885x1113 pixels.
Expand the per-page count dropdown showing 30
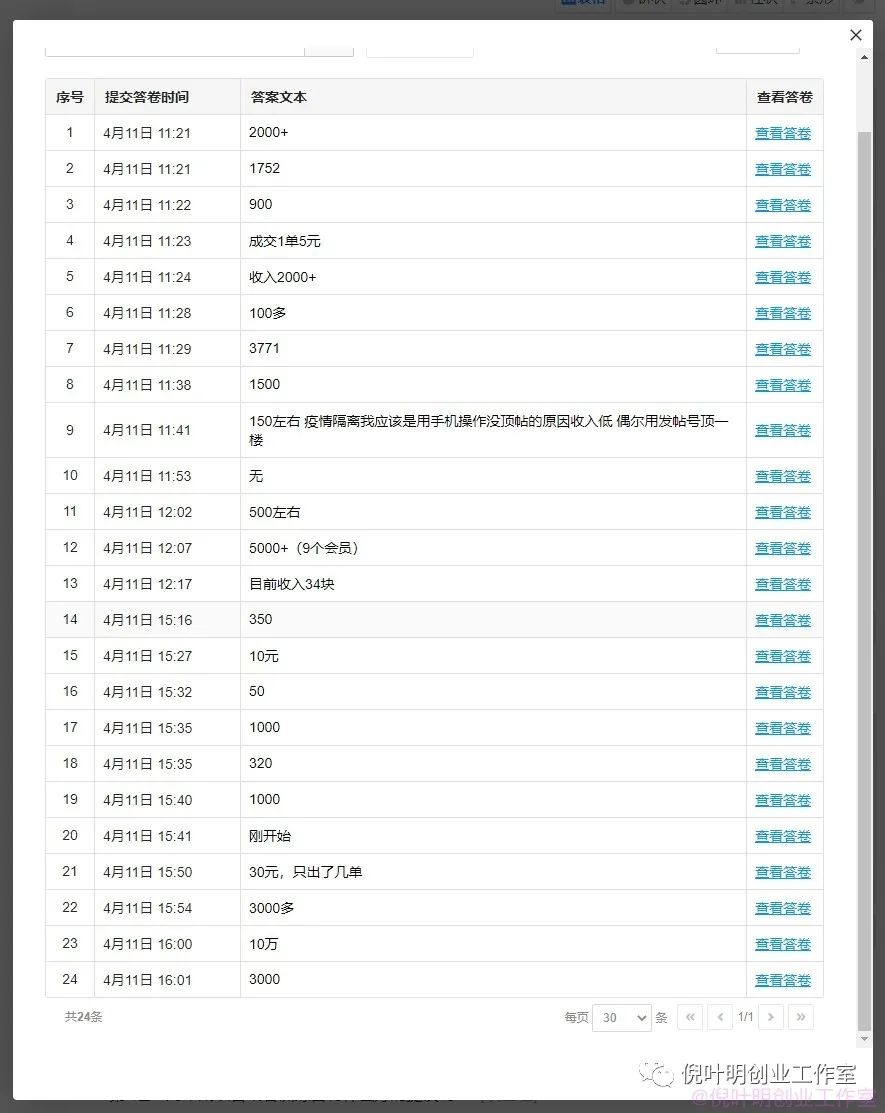pyautogui.click(x=621, y=1018)
